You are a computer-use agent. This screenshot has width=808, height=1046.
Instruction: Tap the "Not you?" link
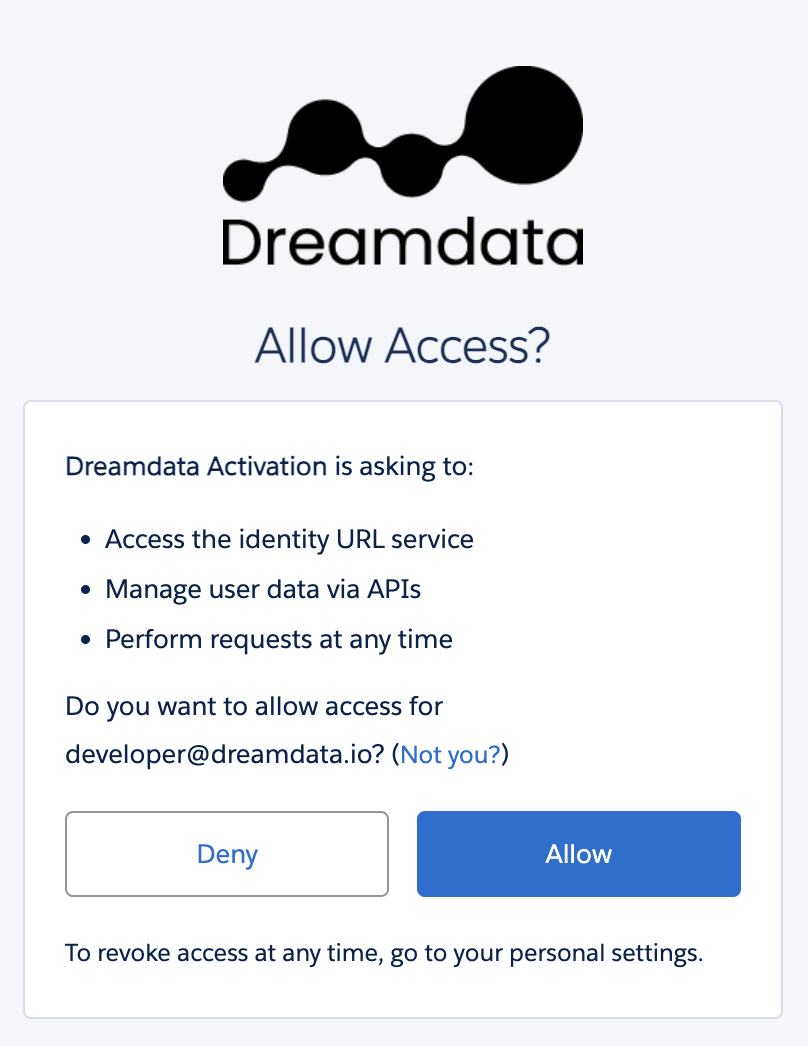(450, 755)
